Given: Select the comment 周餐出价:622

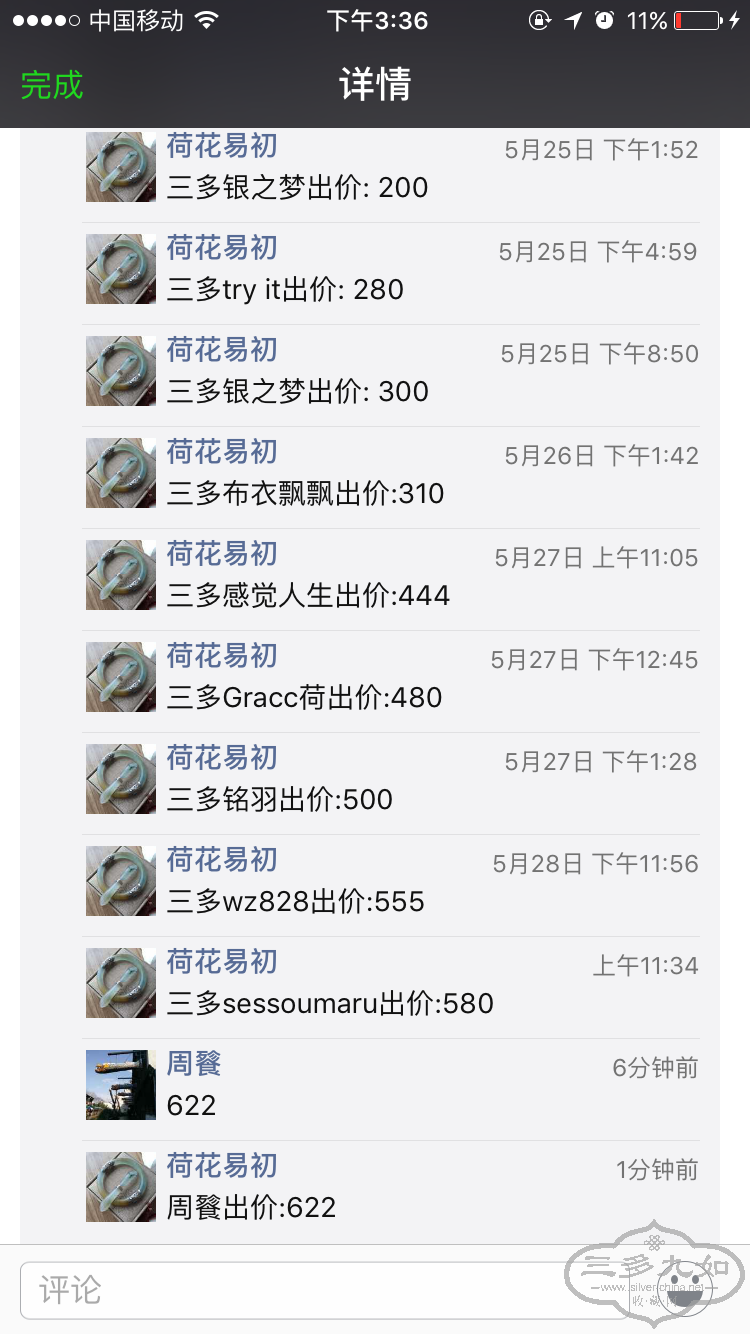Looking at the screenshot, I should pyautogui.click(x=251, y=1208).
